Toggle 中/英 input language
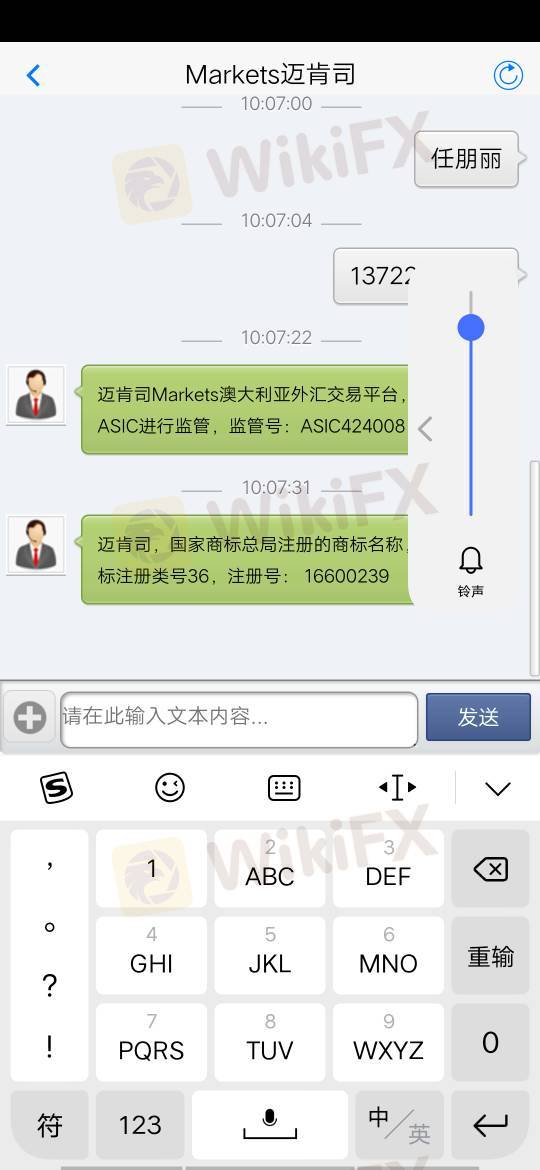Image resolution: width=540 pixels, height=1170 pixels. (399, 1125)
